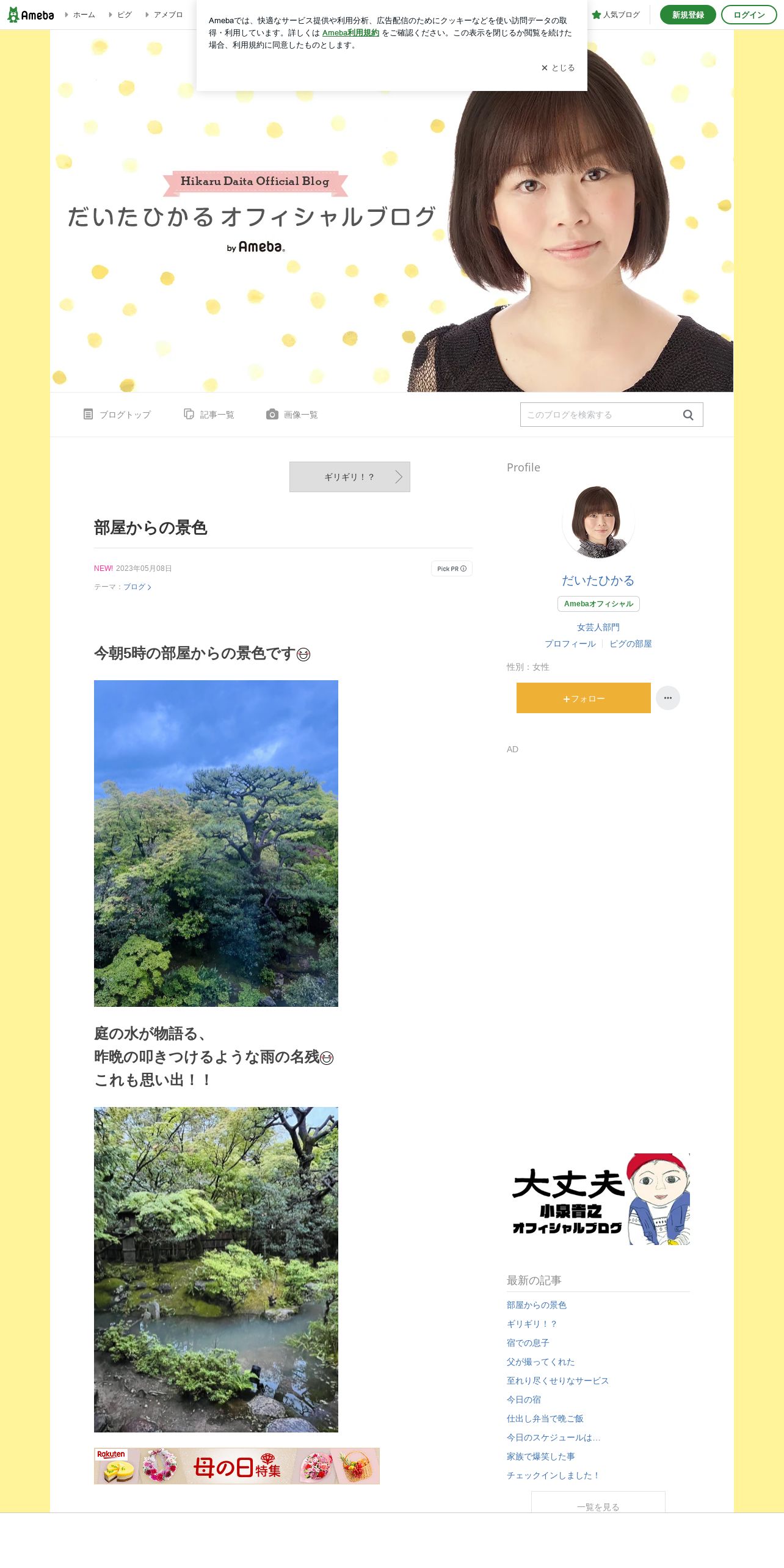Open recent article 宿での息子

click(x=528, y=1343)
